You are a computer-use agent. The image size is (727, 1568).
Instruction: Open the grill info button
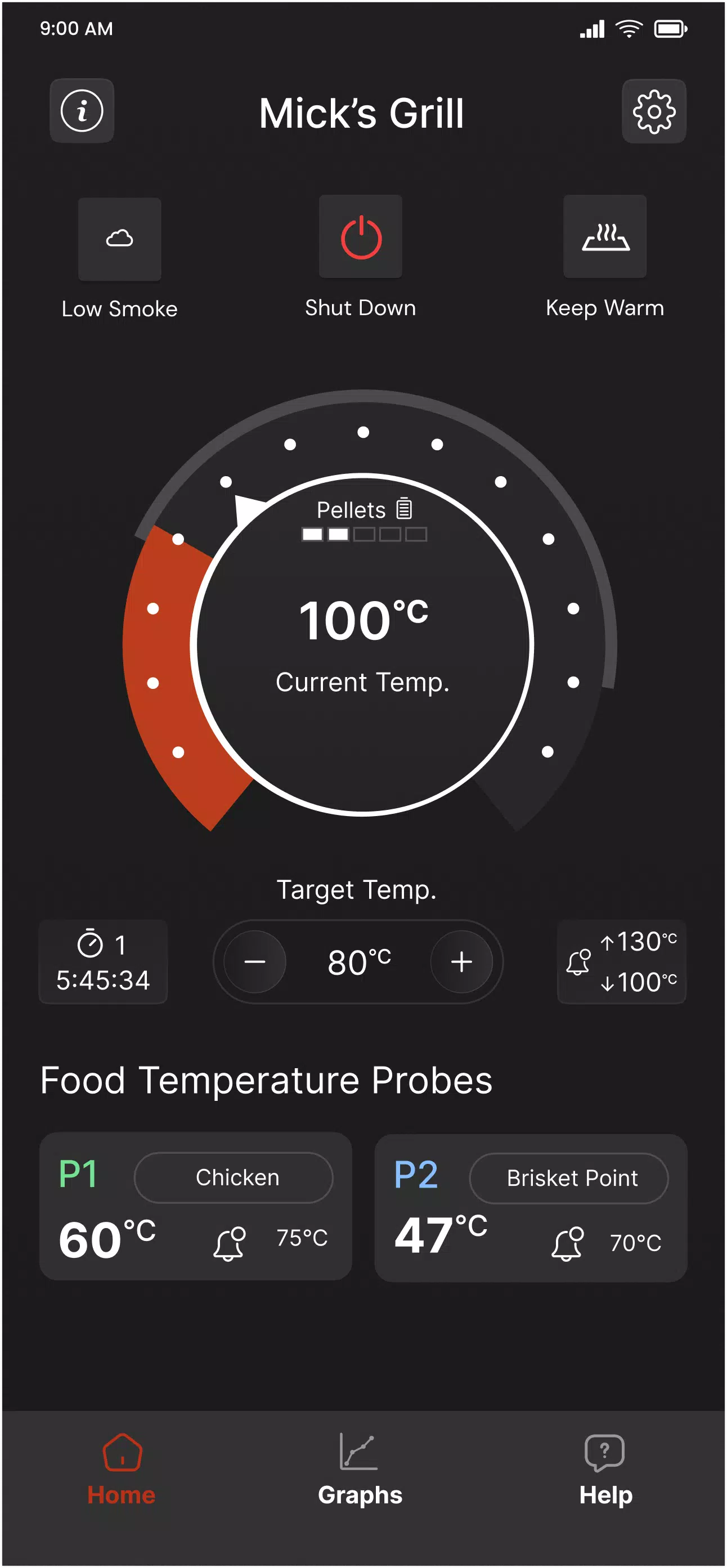82,111
